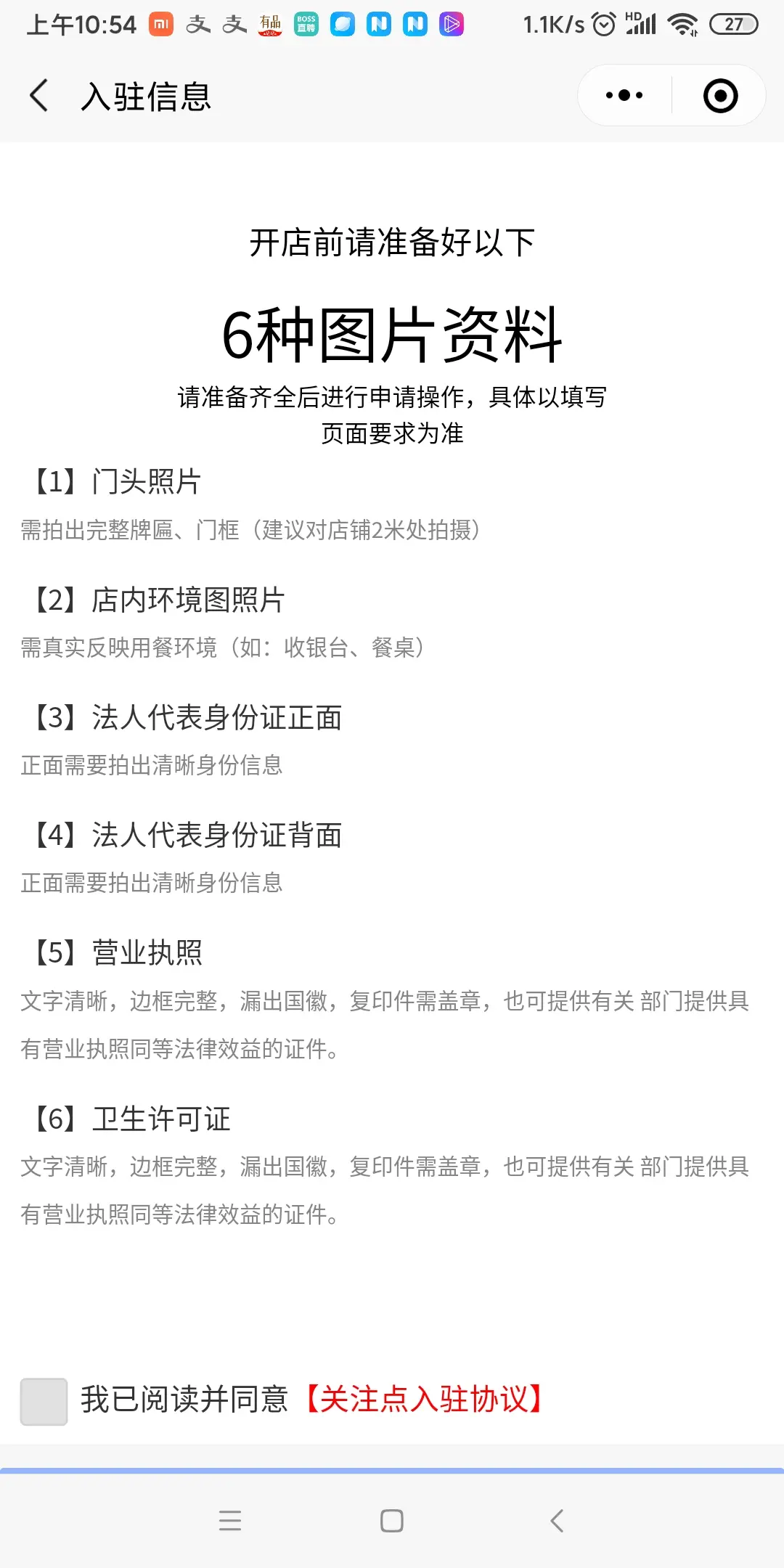Open the mini program more-options menu
This screenshot has width=784, height=1568.
(x=624, y=96)
